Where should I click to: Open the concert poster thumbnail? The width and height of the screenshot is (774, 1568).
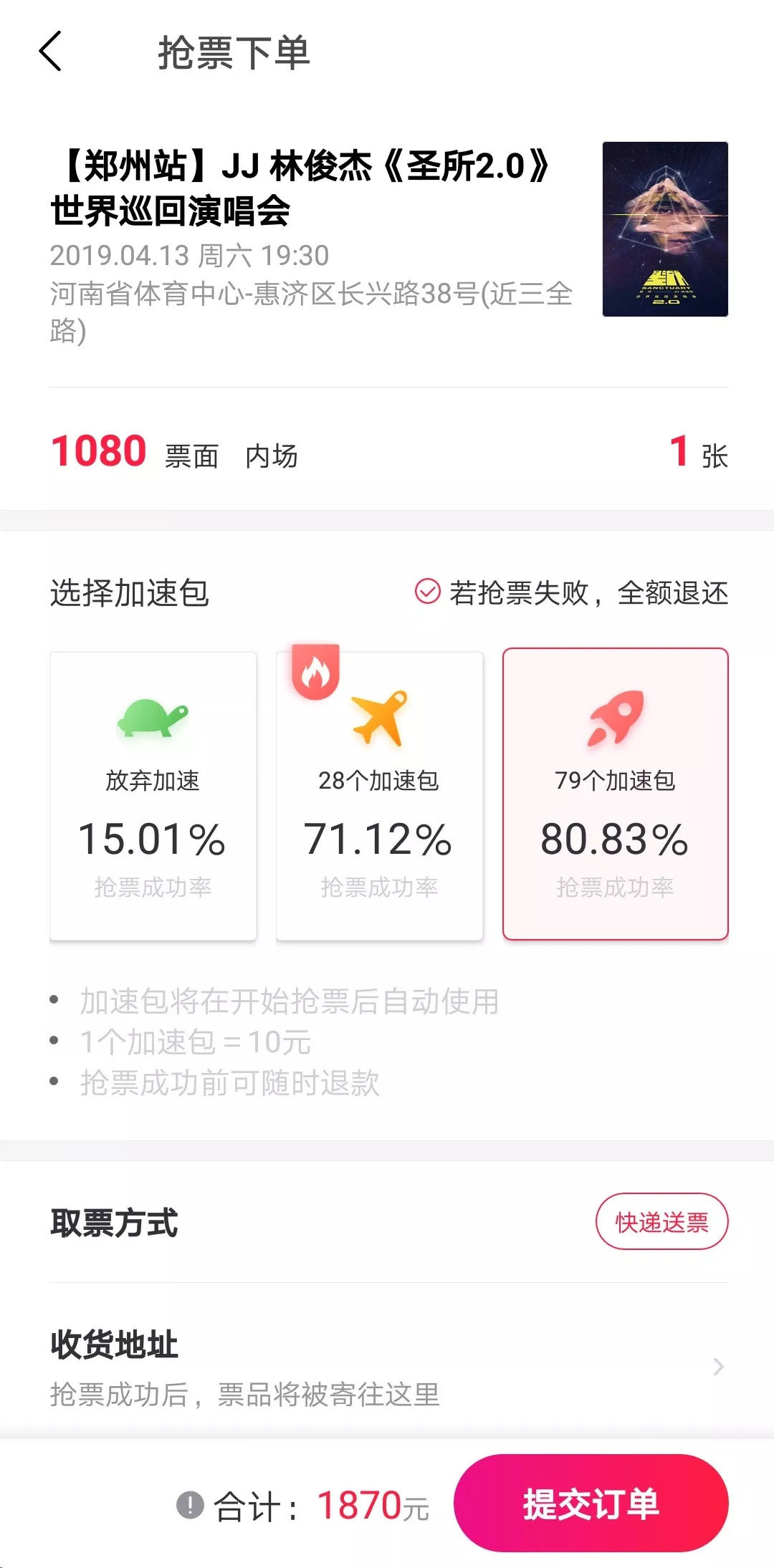click(664, 229)
